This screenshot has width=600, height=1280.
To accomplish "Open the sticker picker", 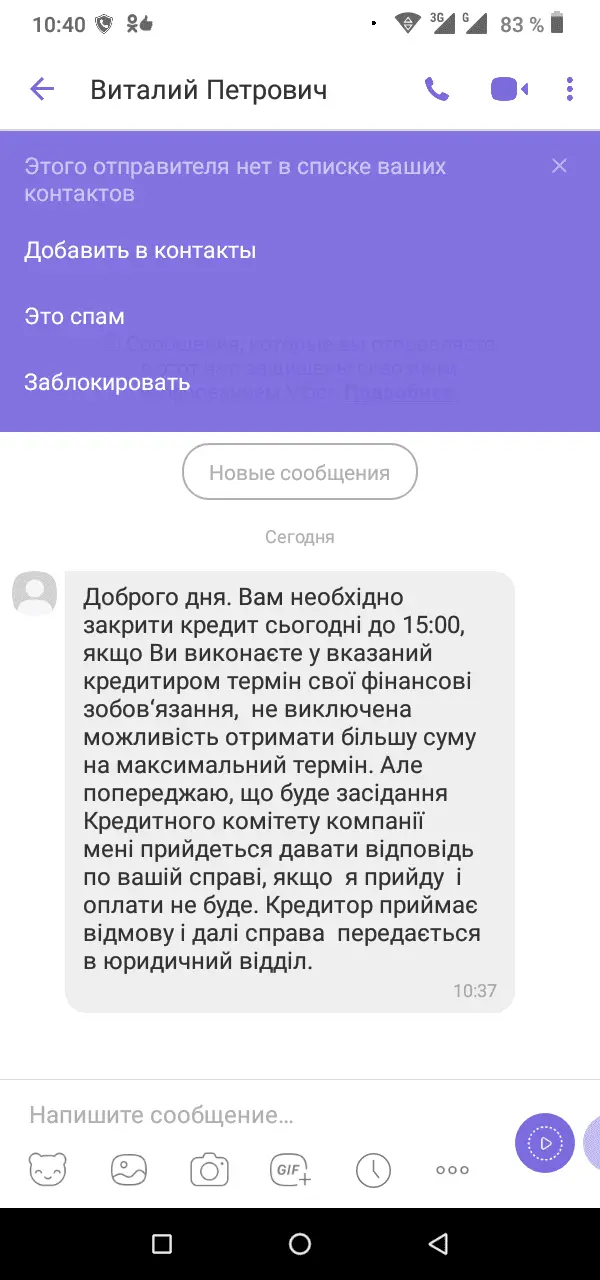I will coord(47,1170).
